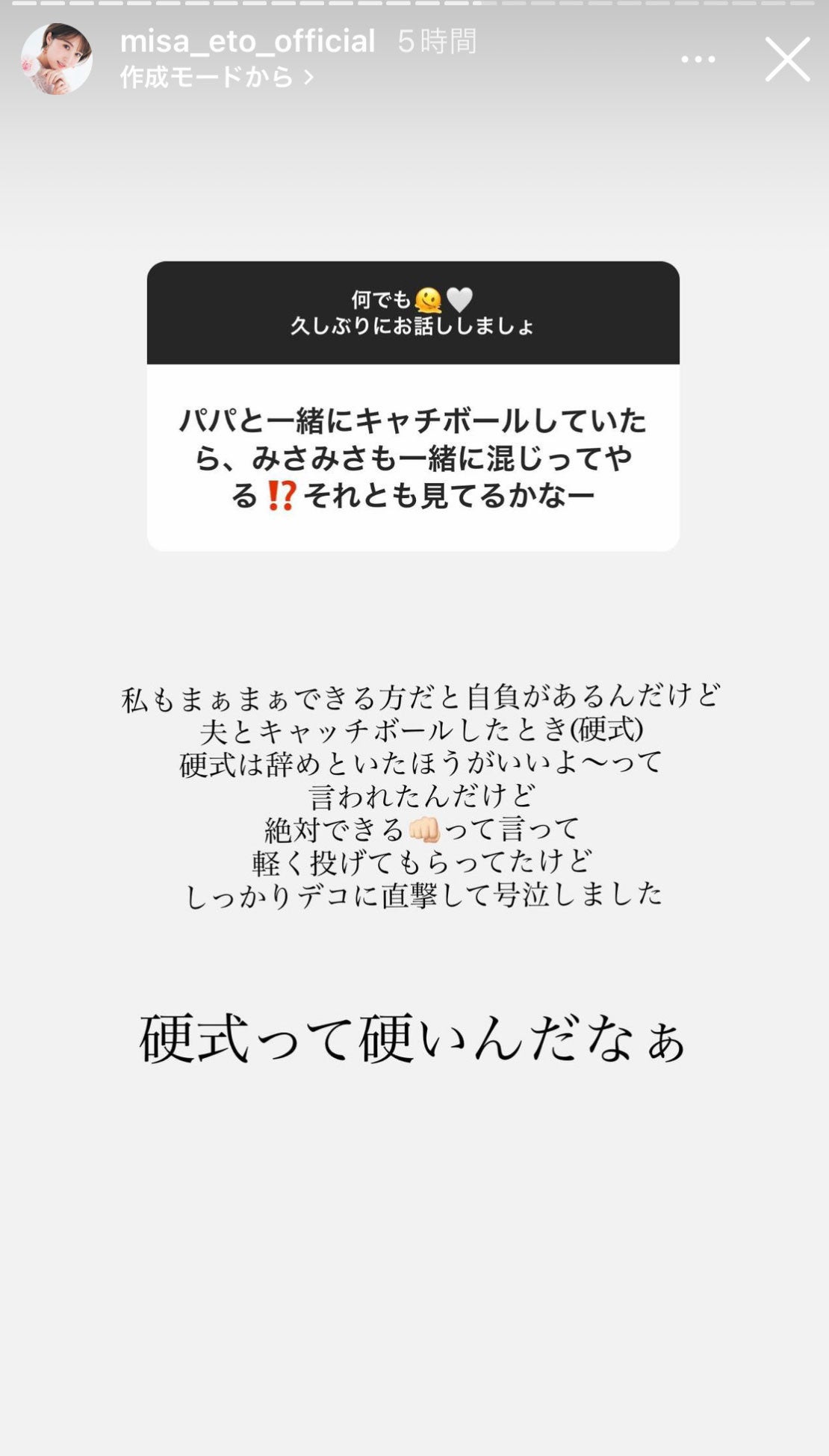The width and height of the screenshot is (829, 1456).
Task: Tap the black question sticker banner
Action: (x=414, y=314)
